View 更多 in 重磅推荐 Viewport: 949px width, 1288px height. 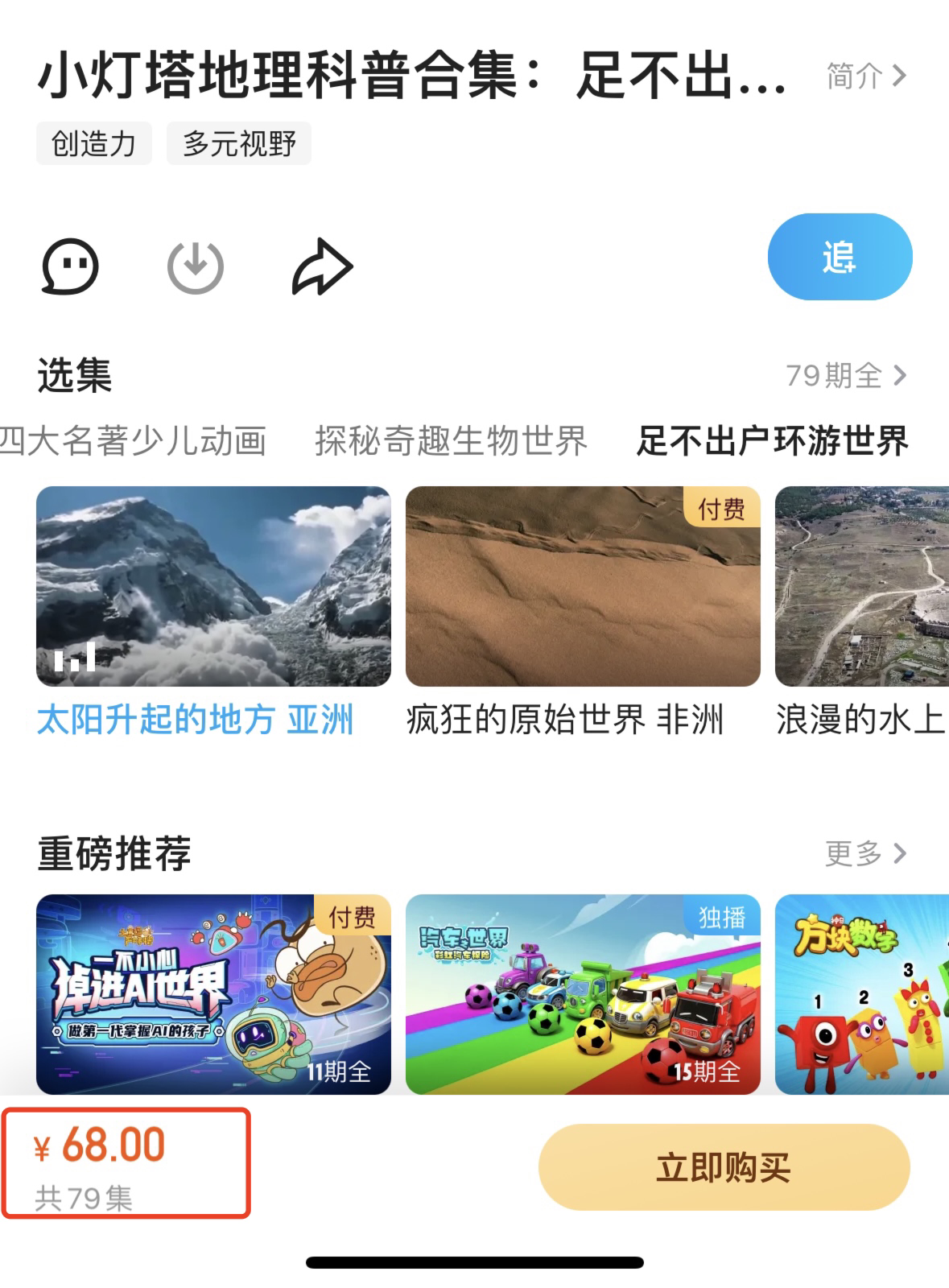point(865,853)
